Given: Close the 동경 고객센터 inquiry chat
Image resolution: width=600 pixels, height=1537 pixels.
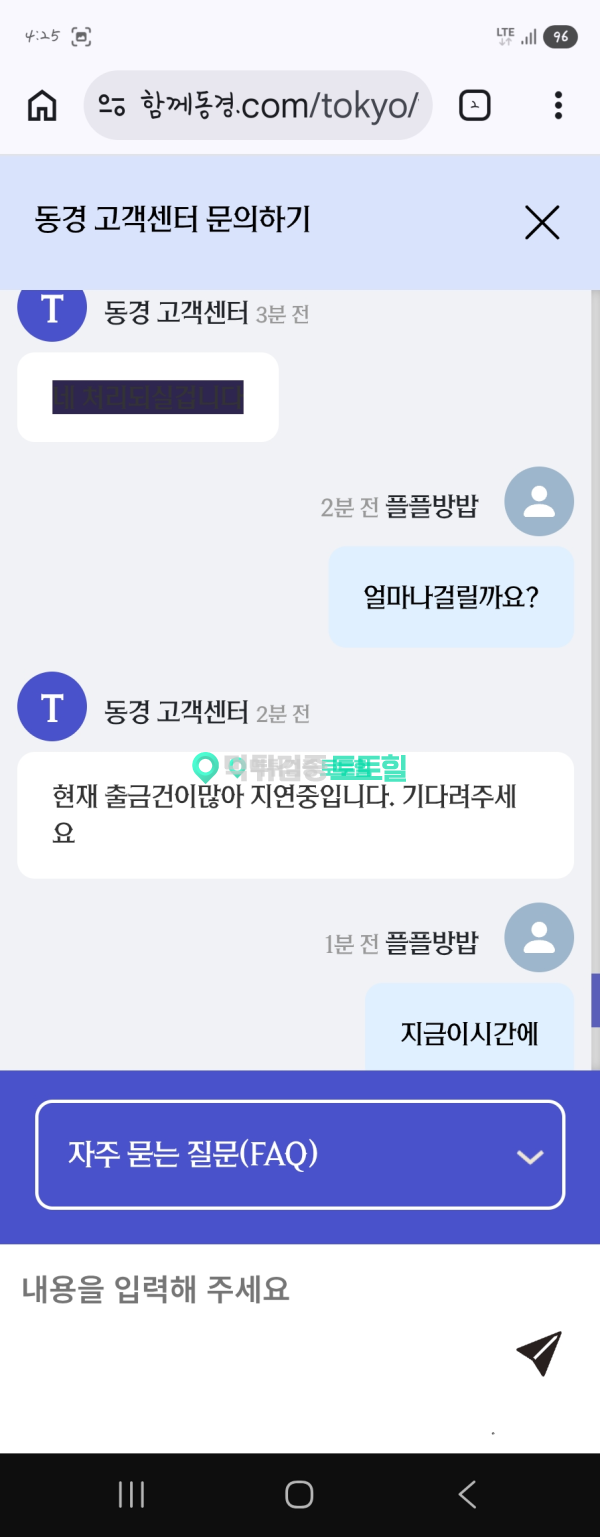Looking at the screenshot, I should (542, 222).
